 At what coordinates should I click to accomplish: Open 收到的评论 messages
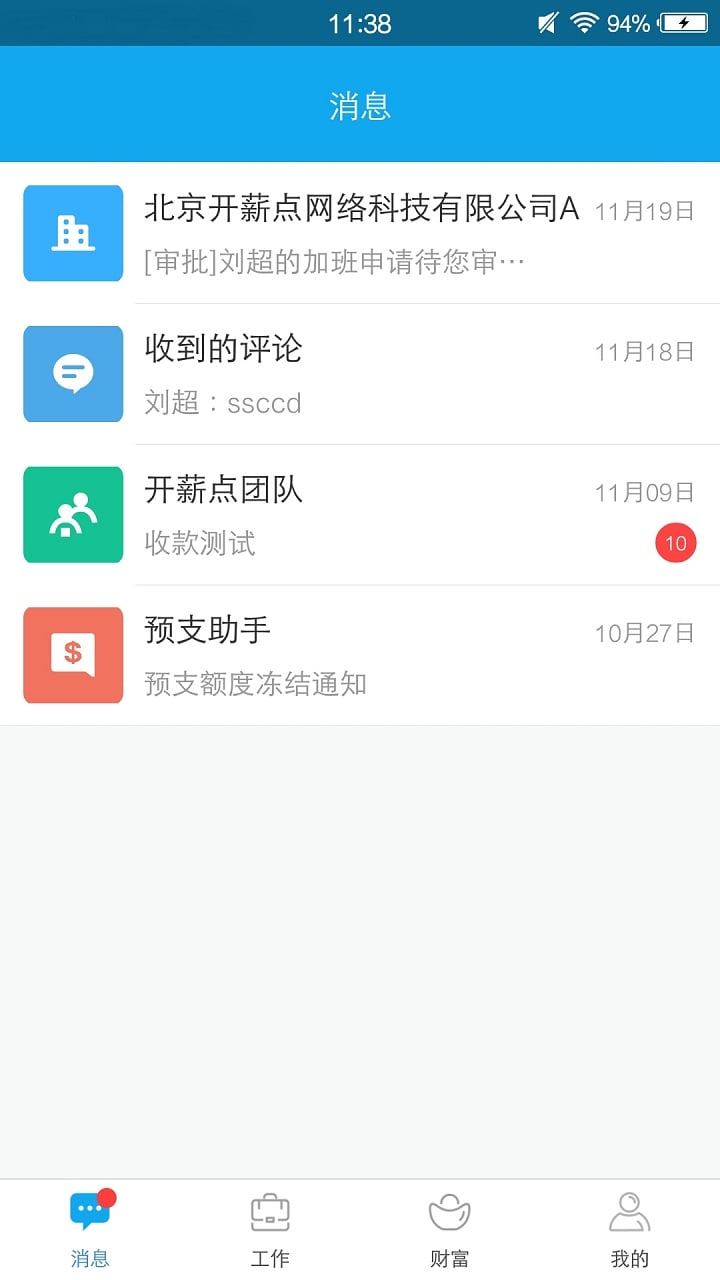(x=360, y=374)
